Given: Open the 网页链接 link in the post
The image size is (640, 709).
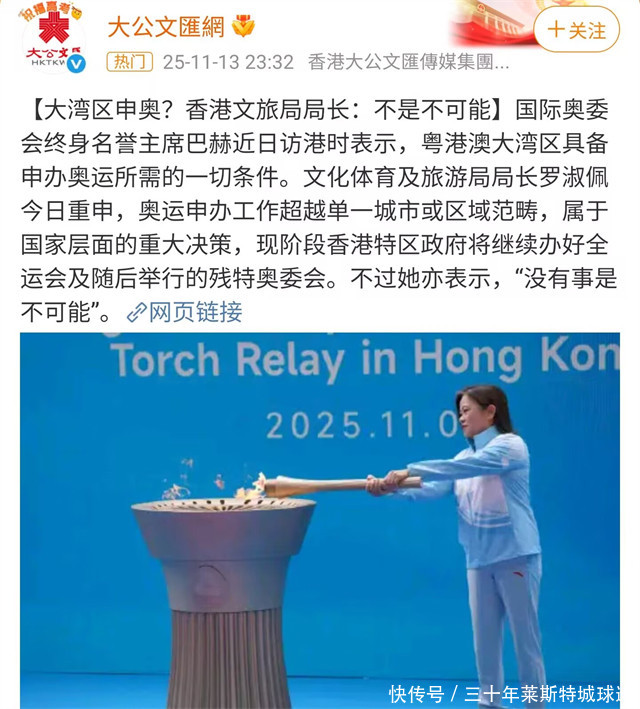Looking at the screenshot, I should tap(184, 313).
